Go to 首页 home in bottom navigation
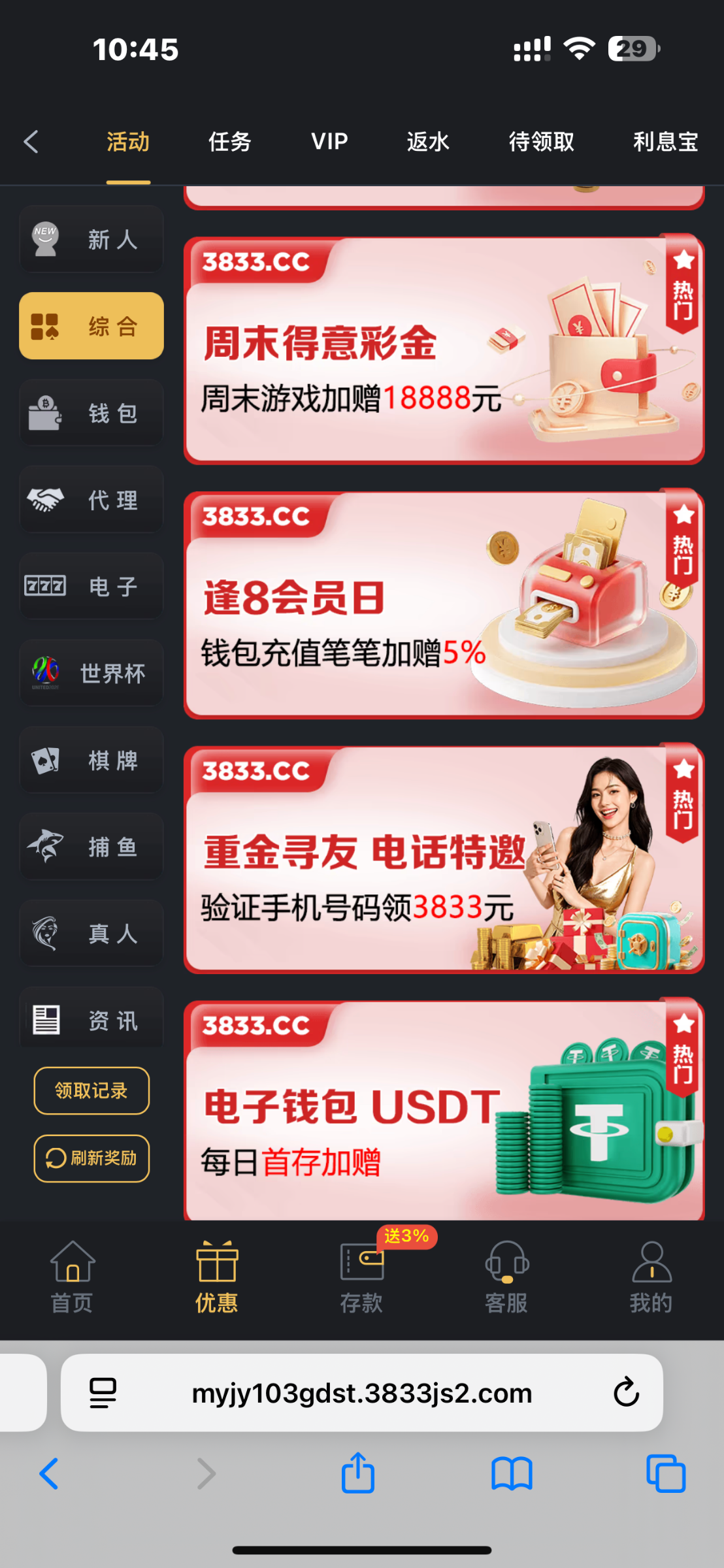This screenshot has height=1568, width=724. click(x=72, y=1277)
